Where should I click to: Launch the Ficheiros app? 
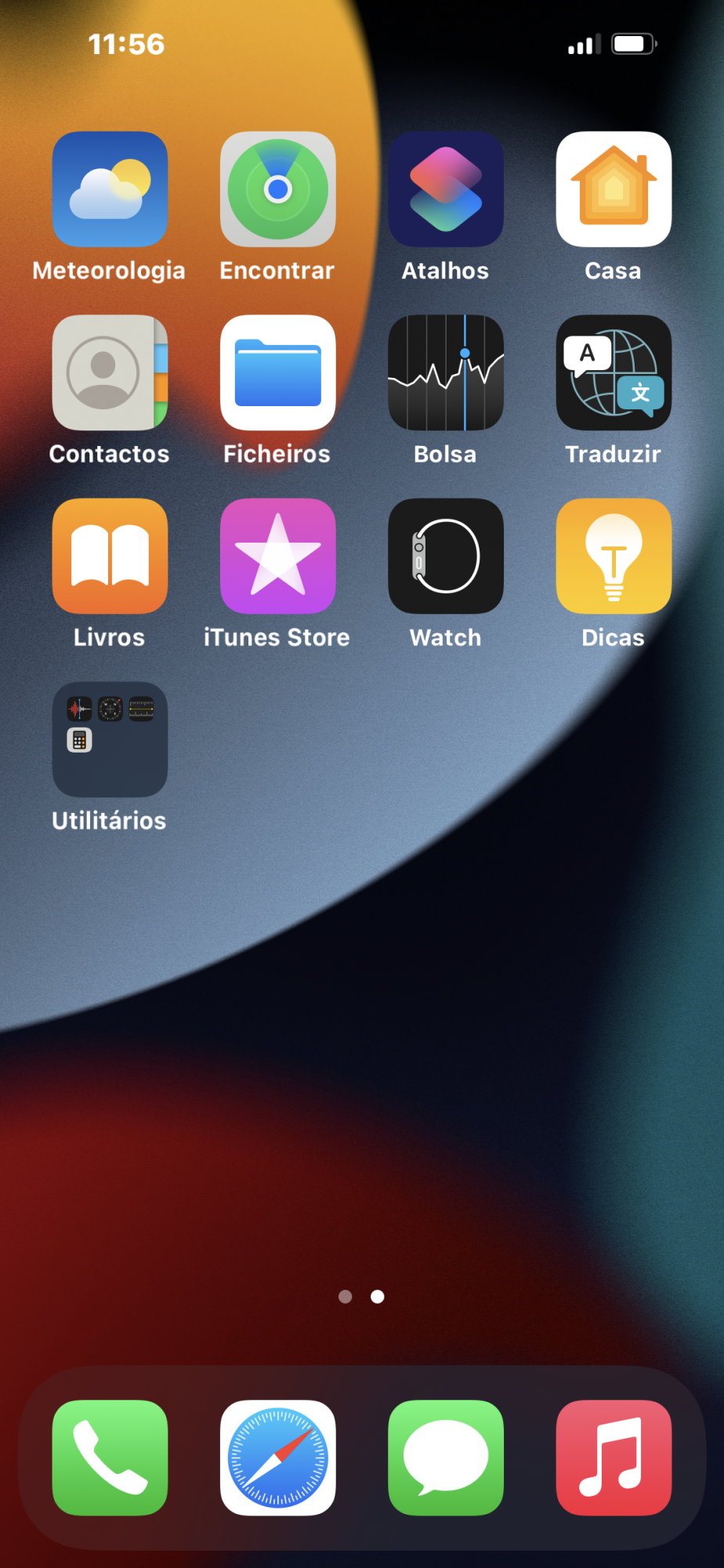click(277, 372)
